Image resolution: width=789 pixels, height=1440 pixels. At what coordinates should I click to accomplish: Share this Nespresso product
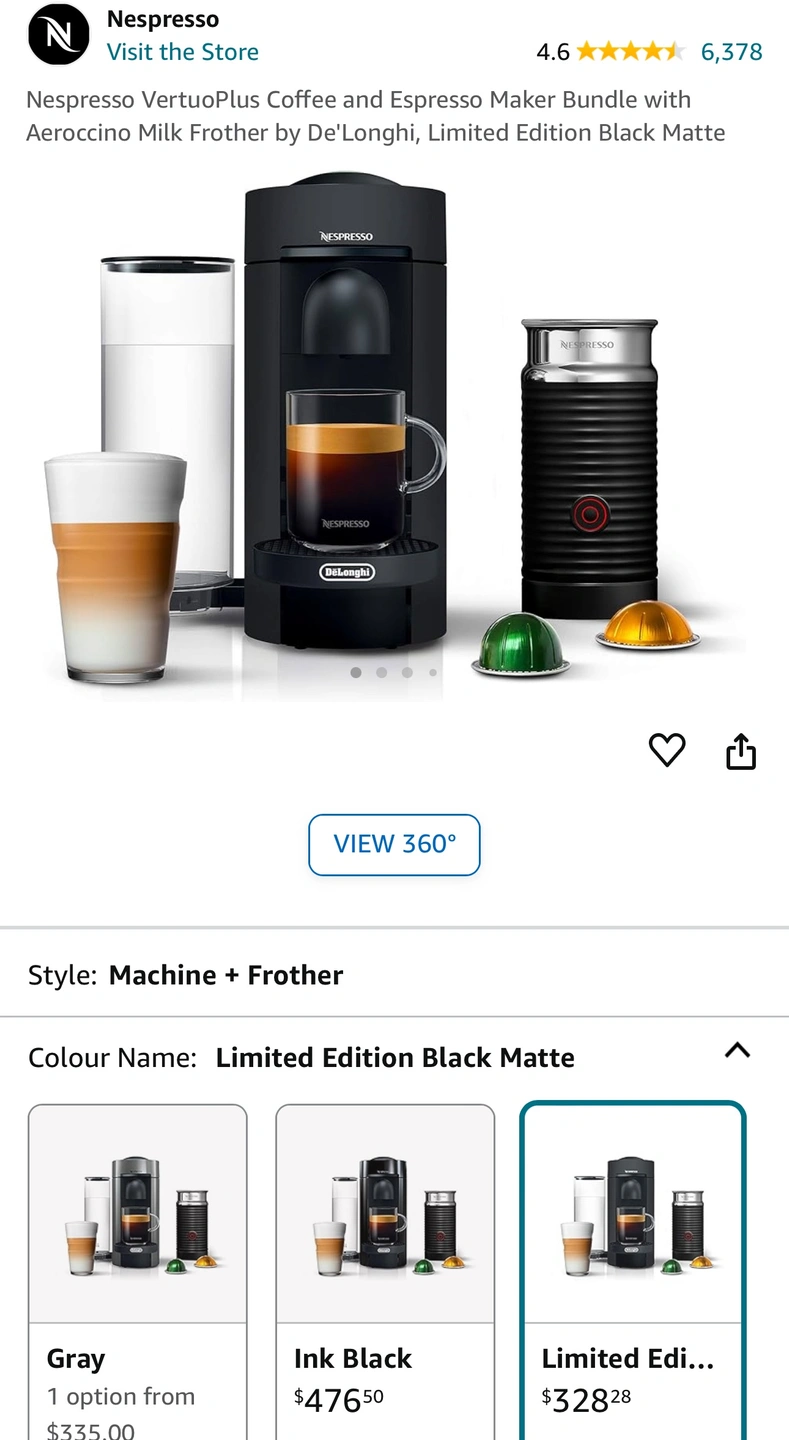pyautogui.click(x=741, y=751)
